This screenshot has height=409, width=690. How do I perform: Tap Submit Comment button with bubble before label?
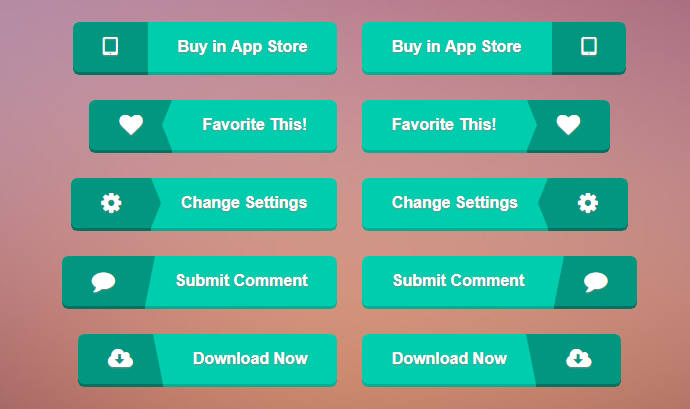tap(200, 281)
